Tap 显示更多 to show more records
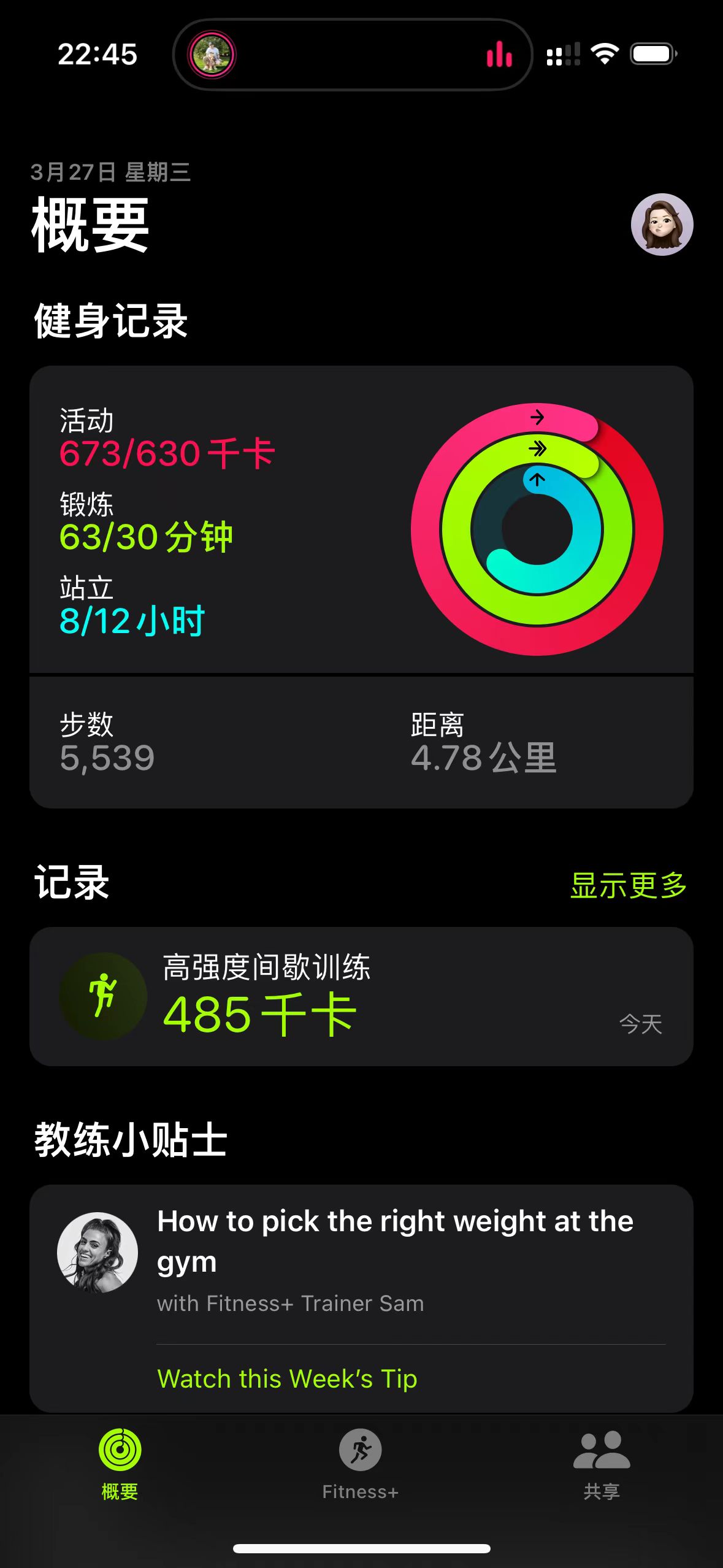This screenshot has height=1568, width=723. pos(628,885)
